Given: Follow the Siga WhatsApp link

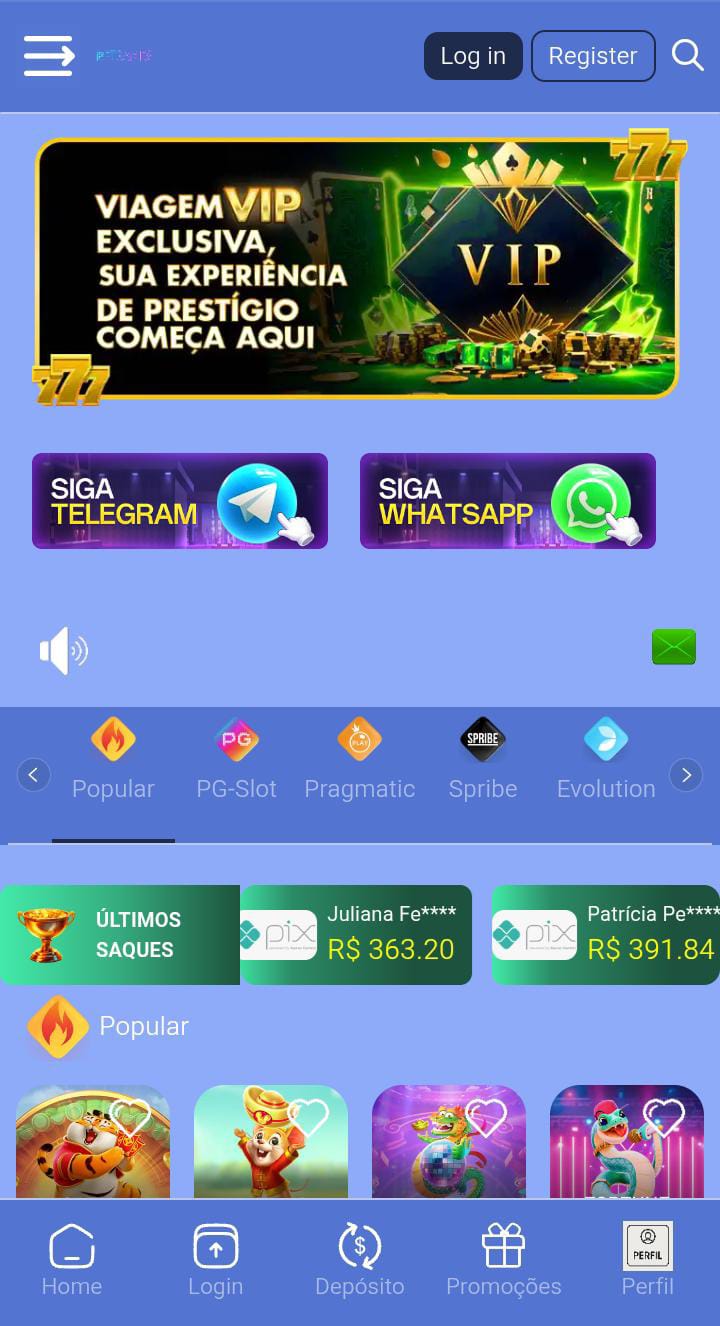Looking at the screenshot, I should (508, 501).
